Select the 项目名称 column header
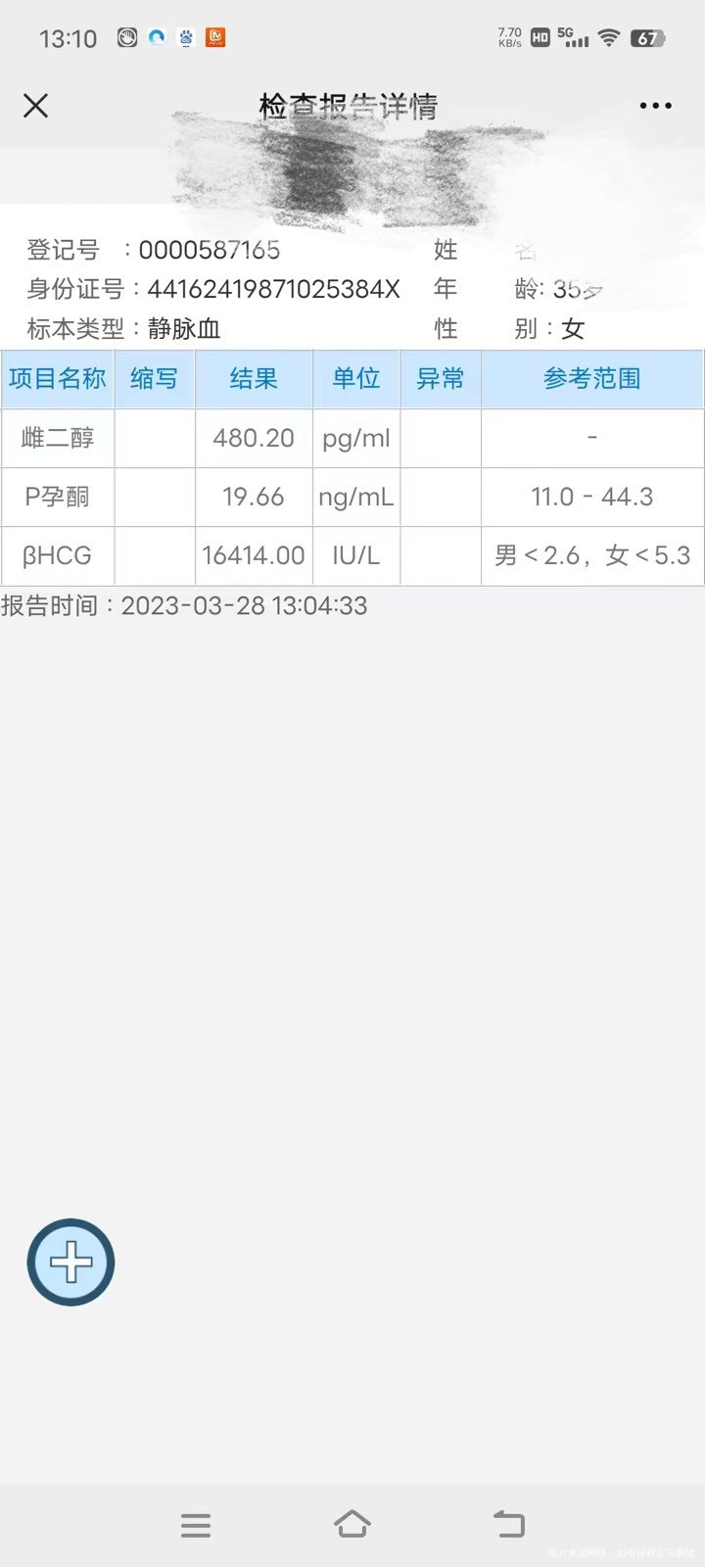Screen dimensions: 705x1568 57,379
